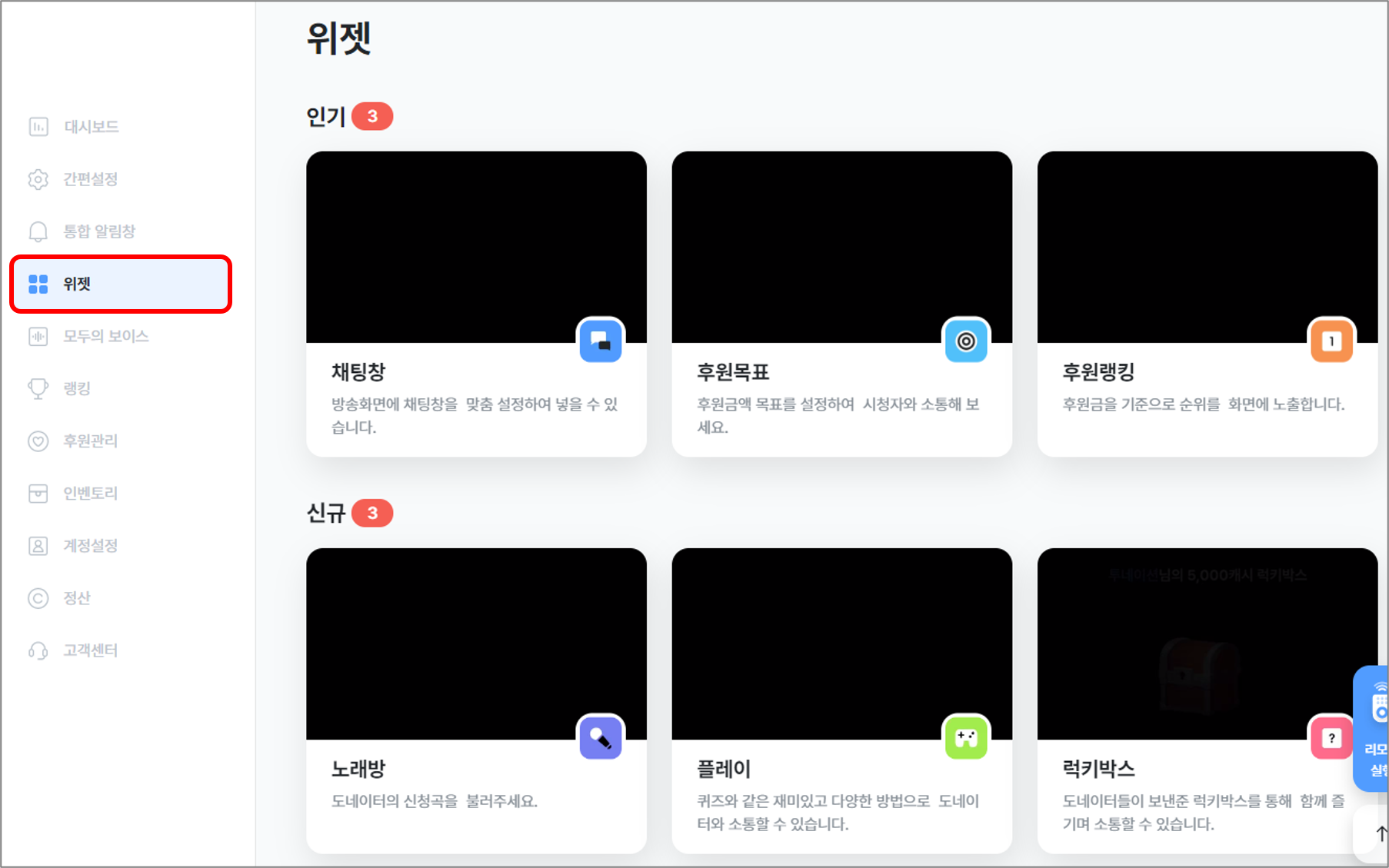Select the 후원랭킹 widget card
This screenshot has width=1389, height=868.
click(1207, 304)
